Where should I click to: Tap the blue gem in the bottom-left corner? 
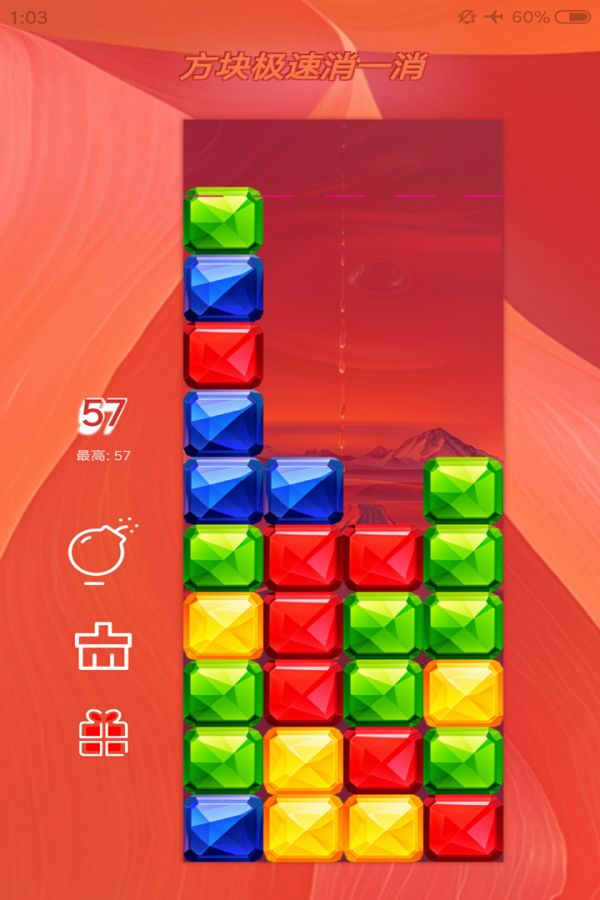(x=223, y=827)
